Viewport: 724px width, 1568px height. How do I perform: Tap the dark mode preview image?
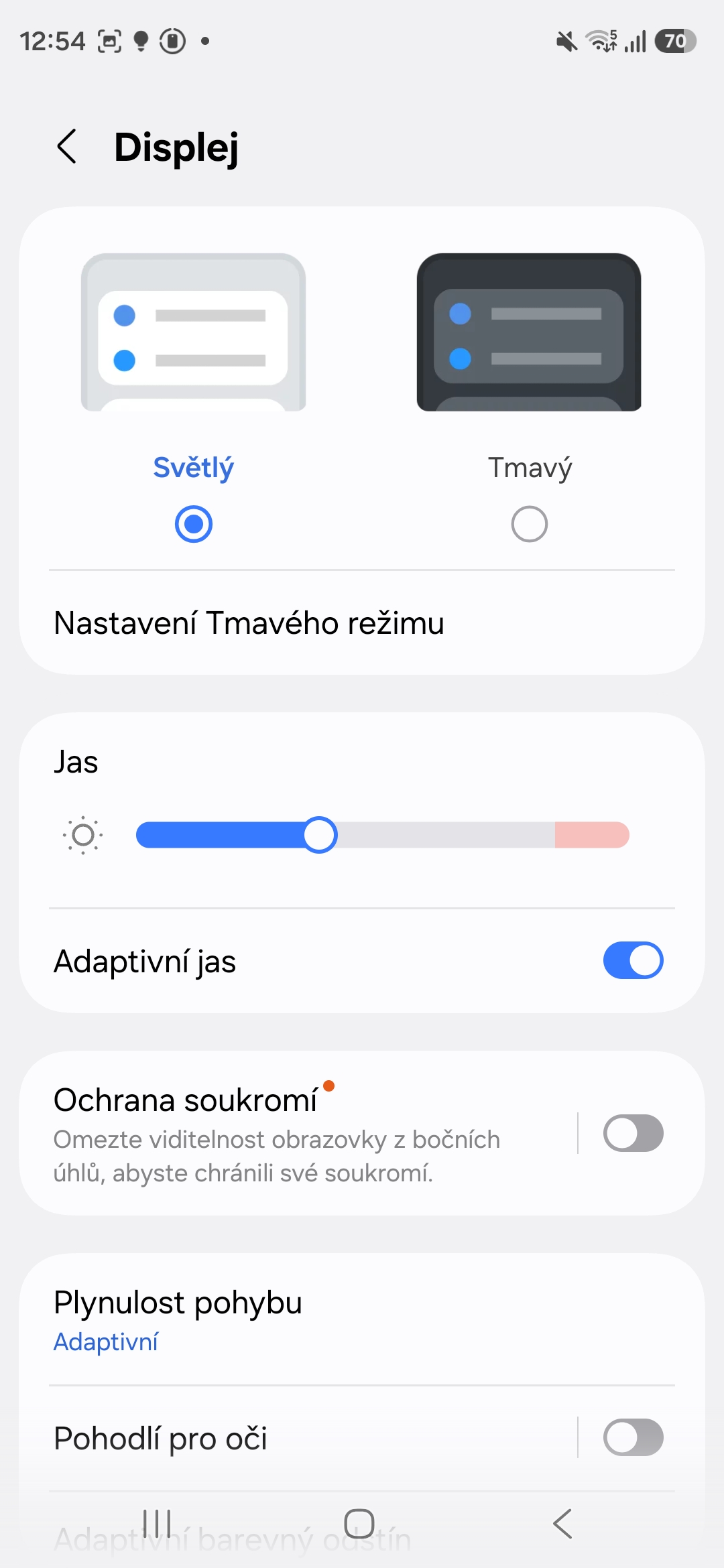[x=529, y=332]
